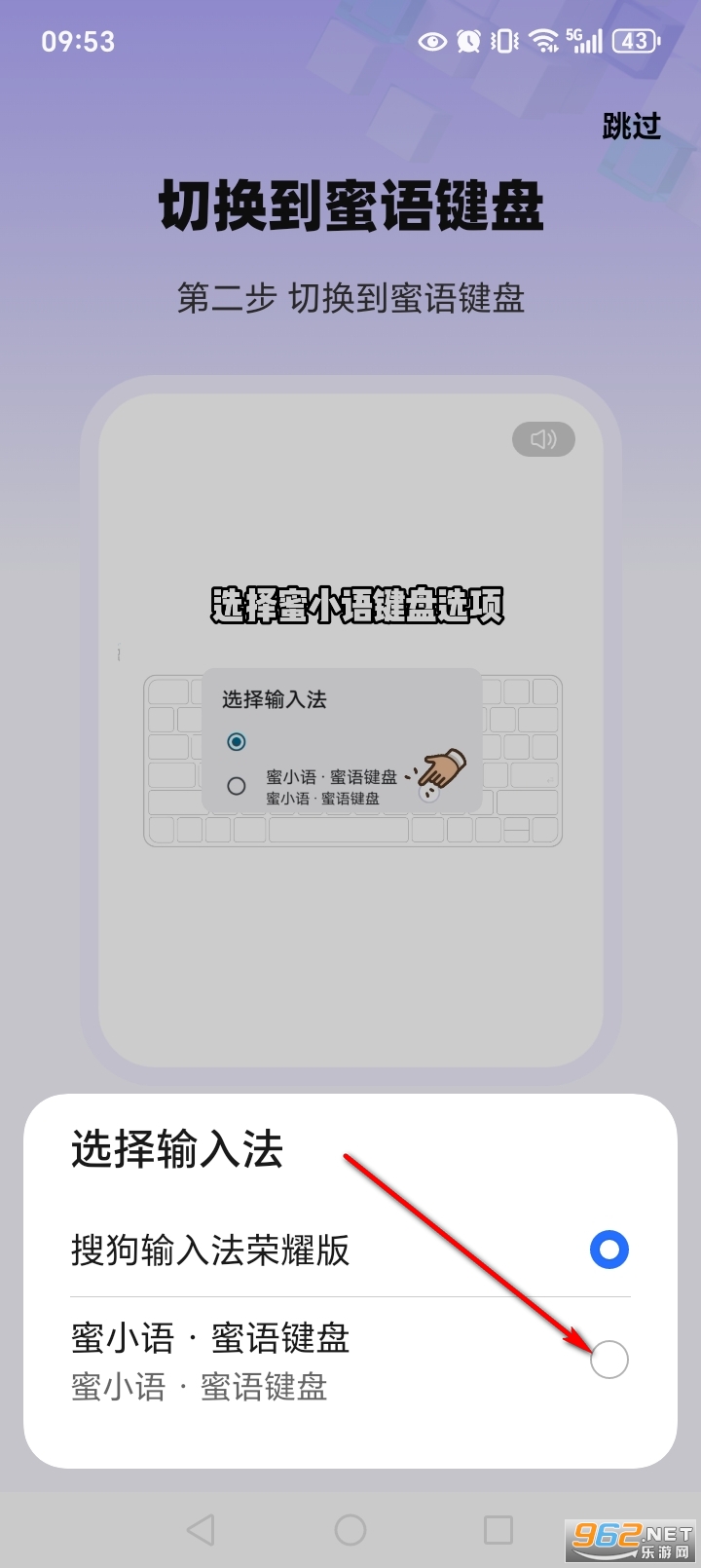The width and height of the screenshot is (701, 1568).
Task: Tap the eye comfort mode status icon
Action: (431, 42)
